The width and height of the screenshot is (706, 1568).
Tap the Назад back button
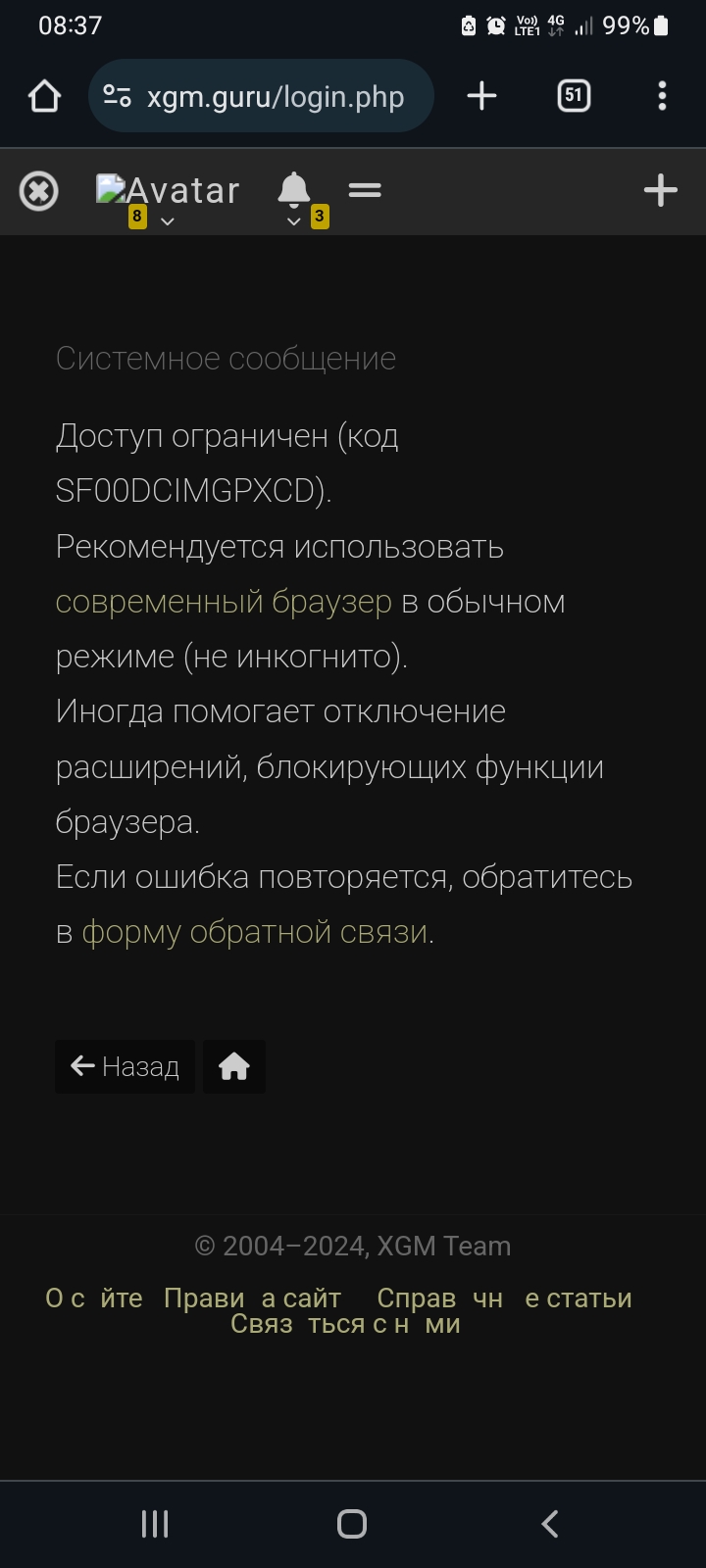125,1066
